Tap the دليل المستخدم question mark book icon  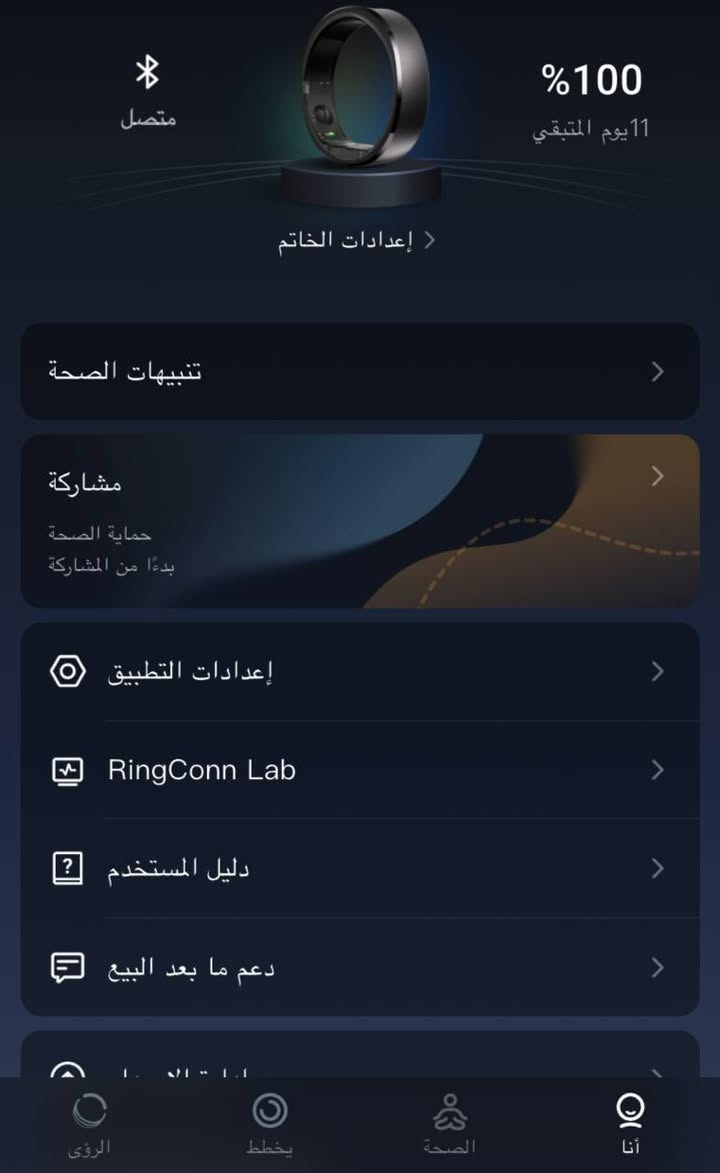click(x=68, y=868)
